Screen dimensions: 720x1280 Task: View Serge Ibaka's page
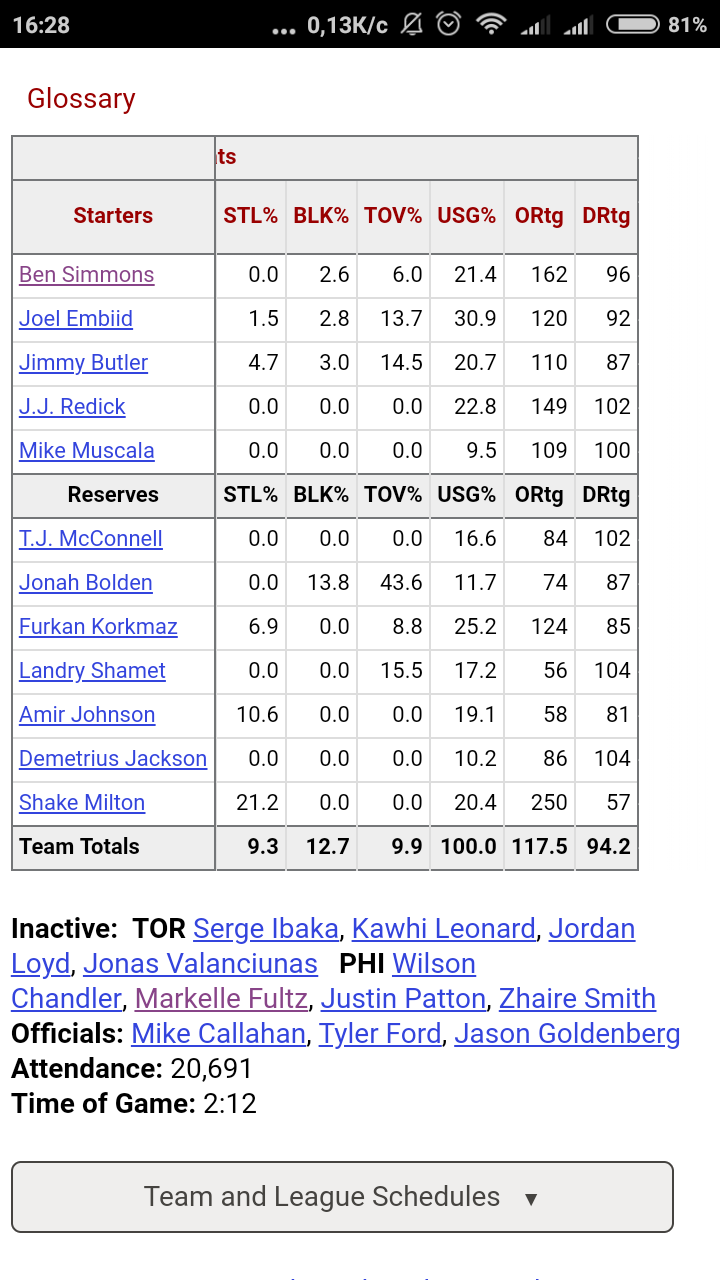[266, 929]
